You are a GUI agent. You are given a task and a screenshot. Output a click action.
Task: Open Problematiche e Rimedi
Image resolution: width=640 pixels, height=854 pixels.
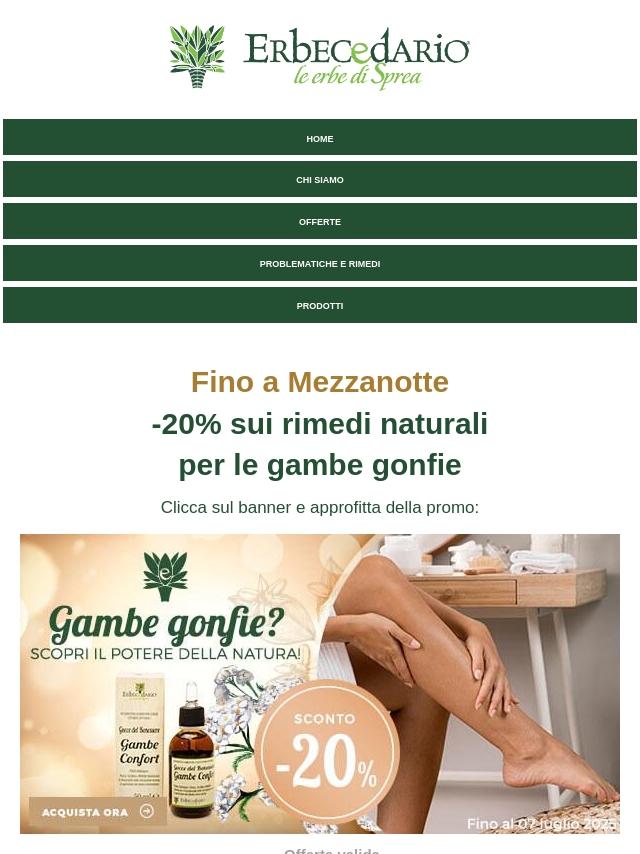click(320, 264)
